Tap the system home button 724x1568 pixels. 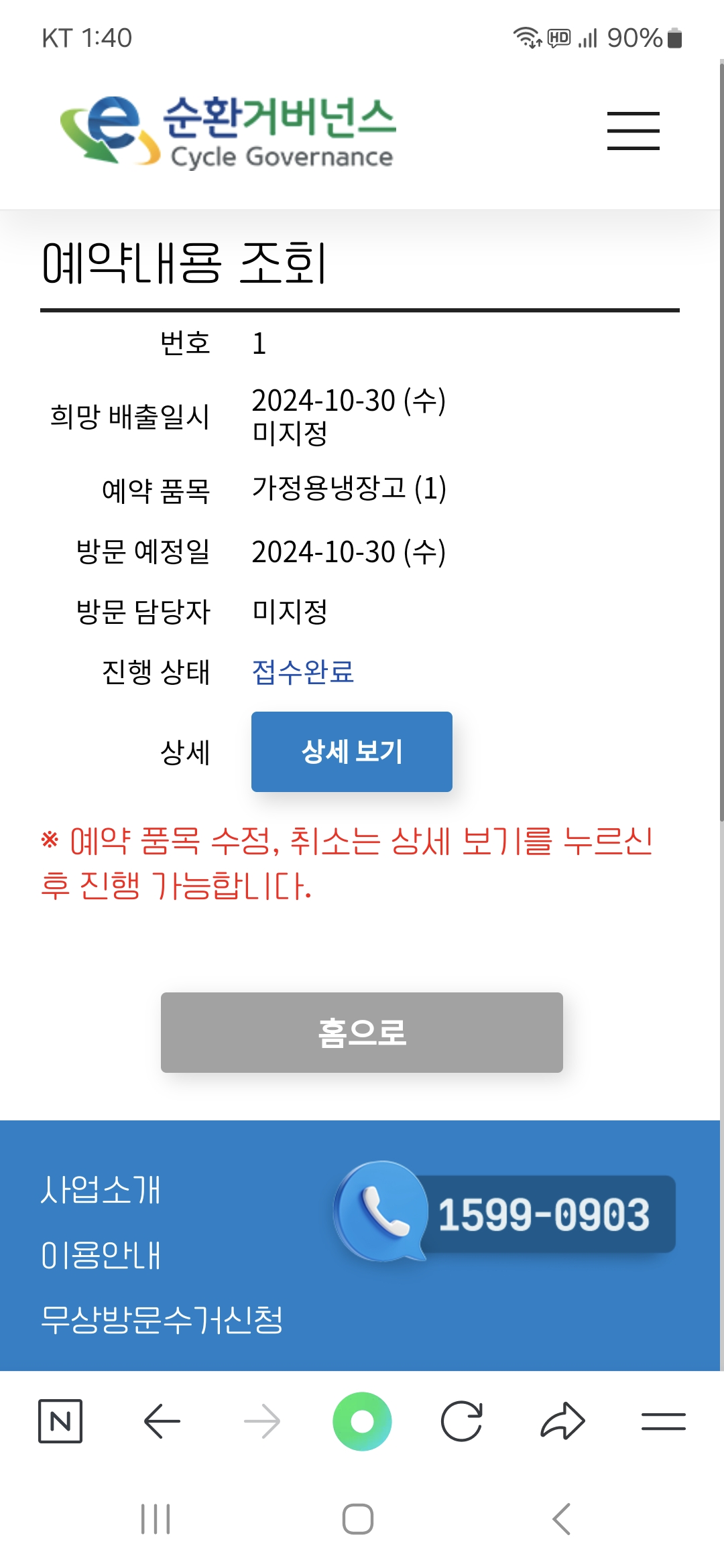pyautogui.click(x=358, y=1518)
